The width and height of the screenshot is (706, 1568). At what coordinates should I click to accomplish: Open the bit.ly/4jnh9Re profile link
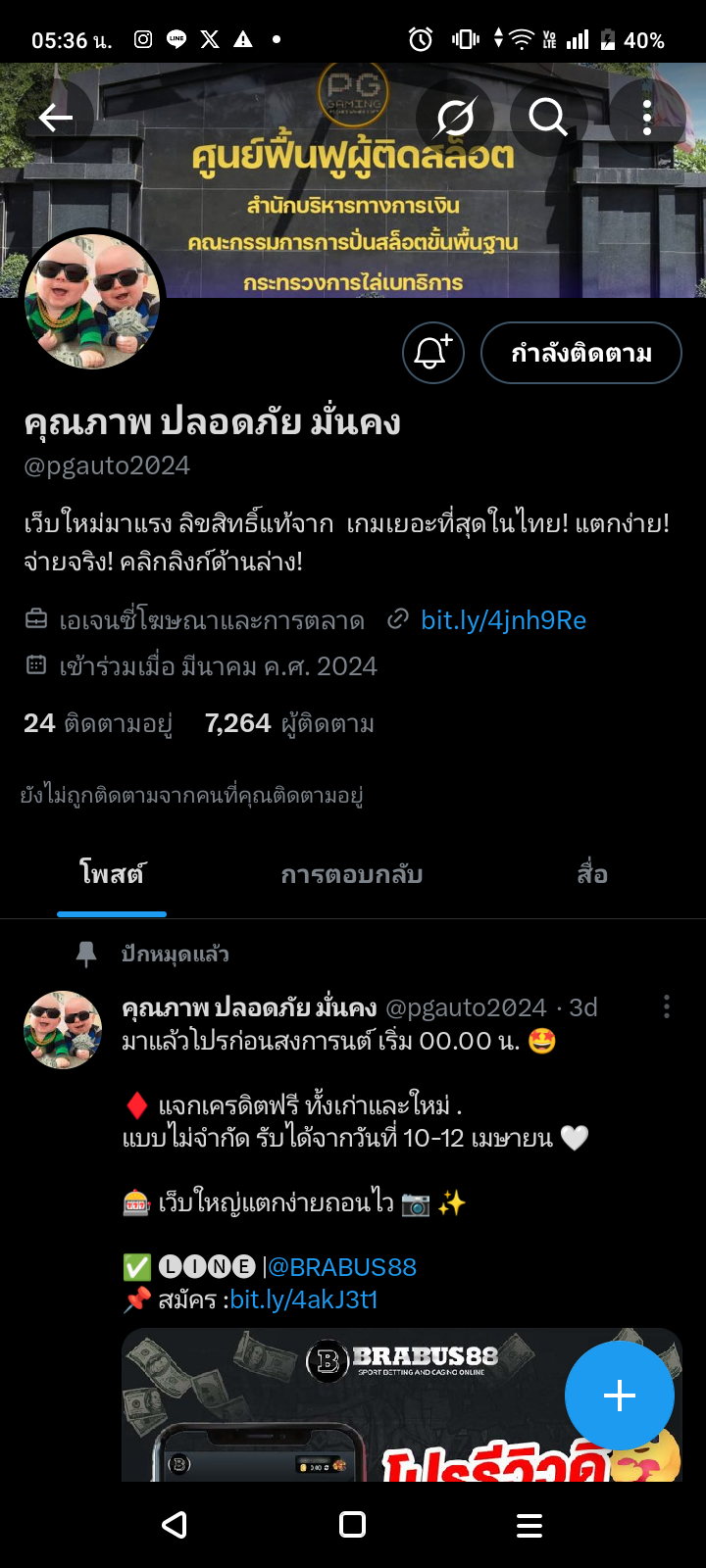pos(503,620)
